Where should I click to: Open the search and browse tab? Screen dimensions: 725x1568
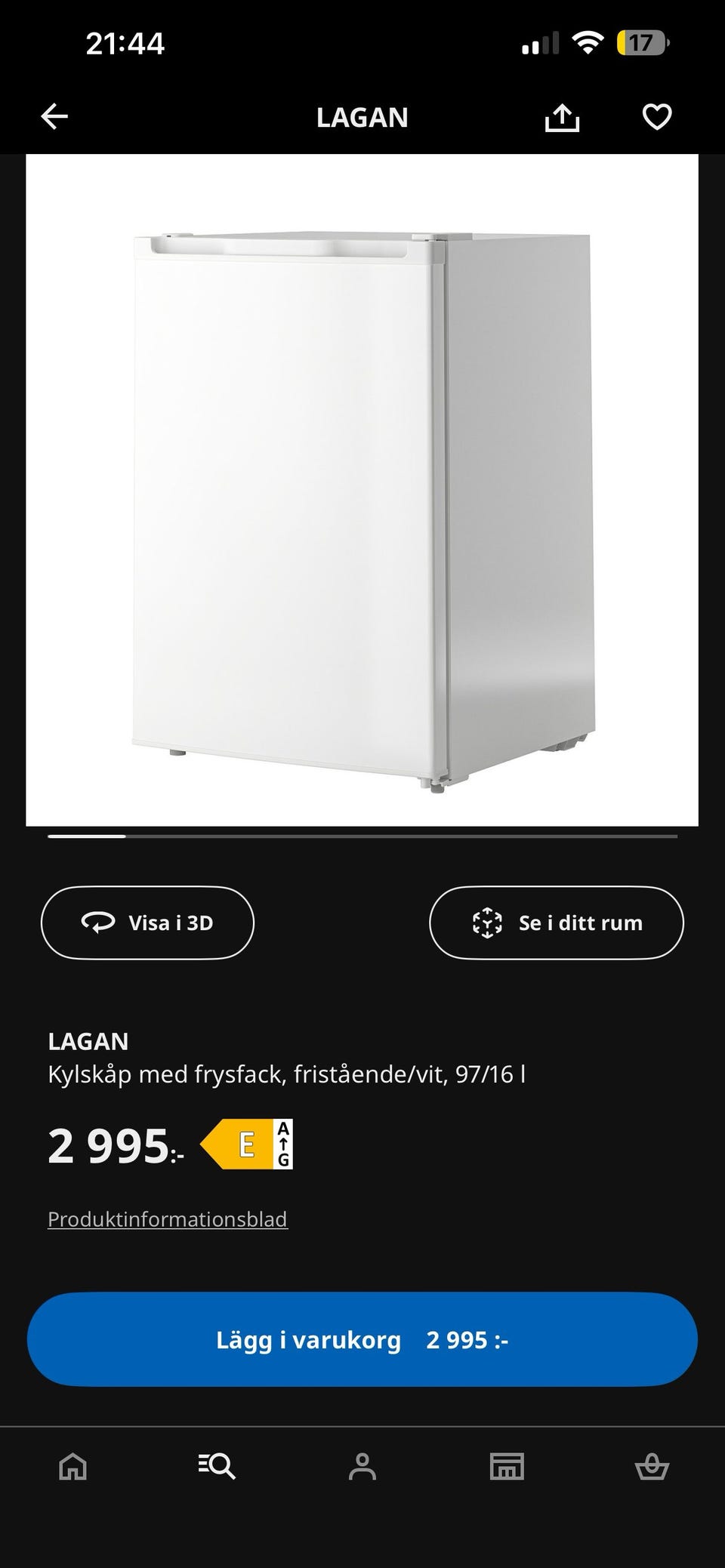tap(217, 1466)
